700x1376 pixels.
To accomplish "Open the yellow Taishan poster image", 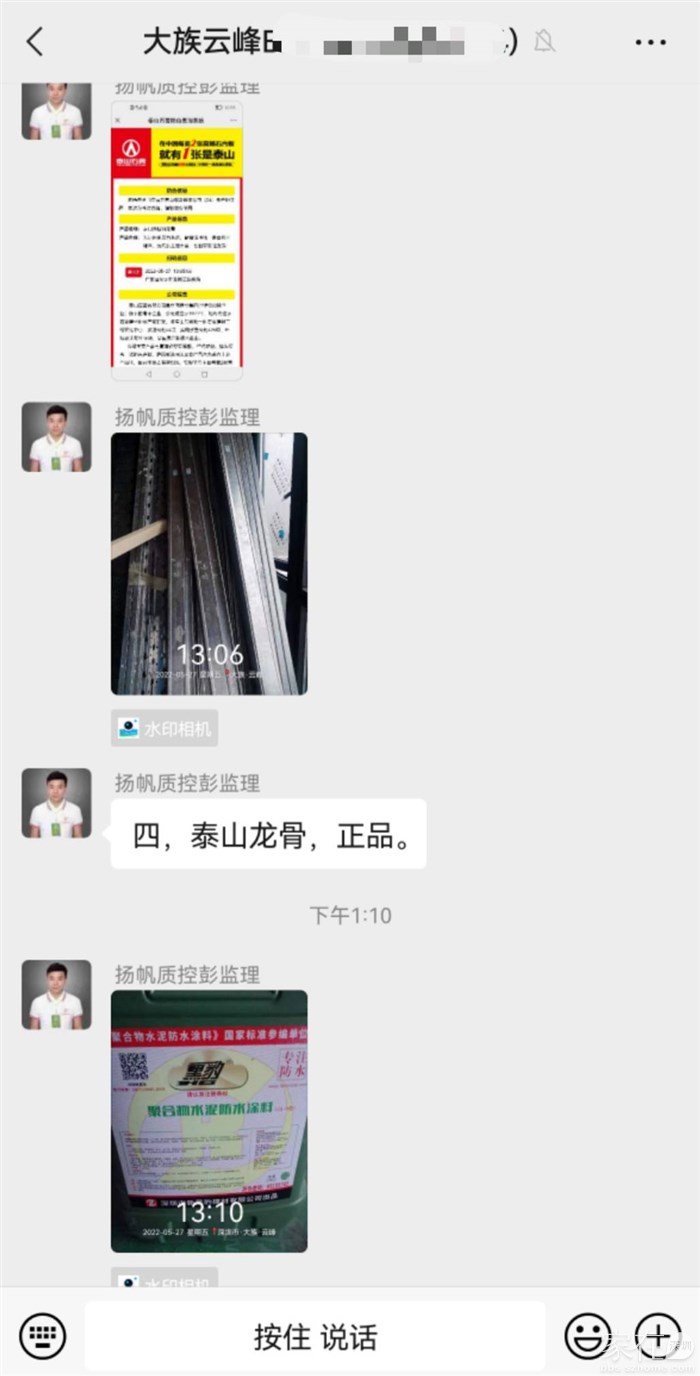I will click(x=177, y=240).
